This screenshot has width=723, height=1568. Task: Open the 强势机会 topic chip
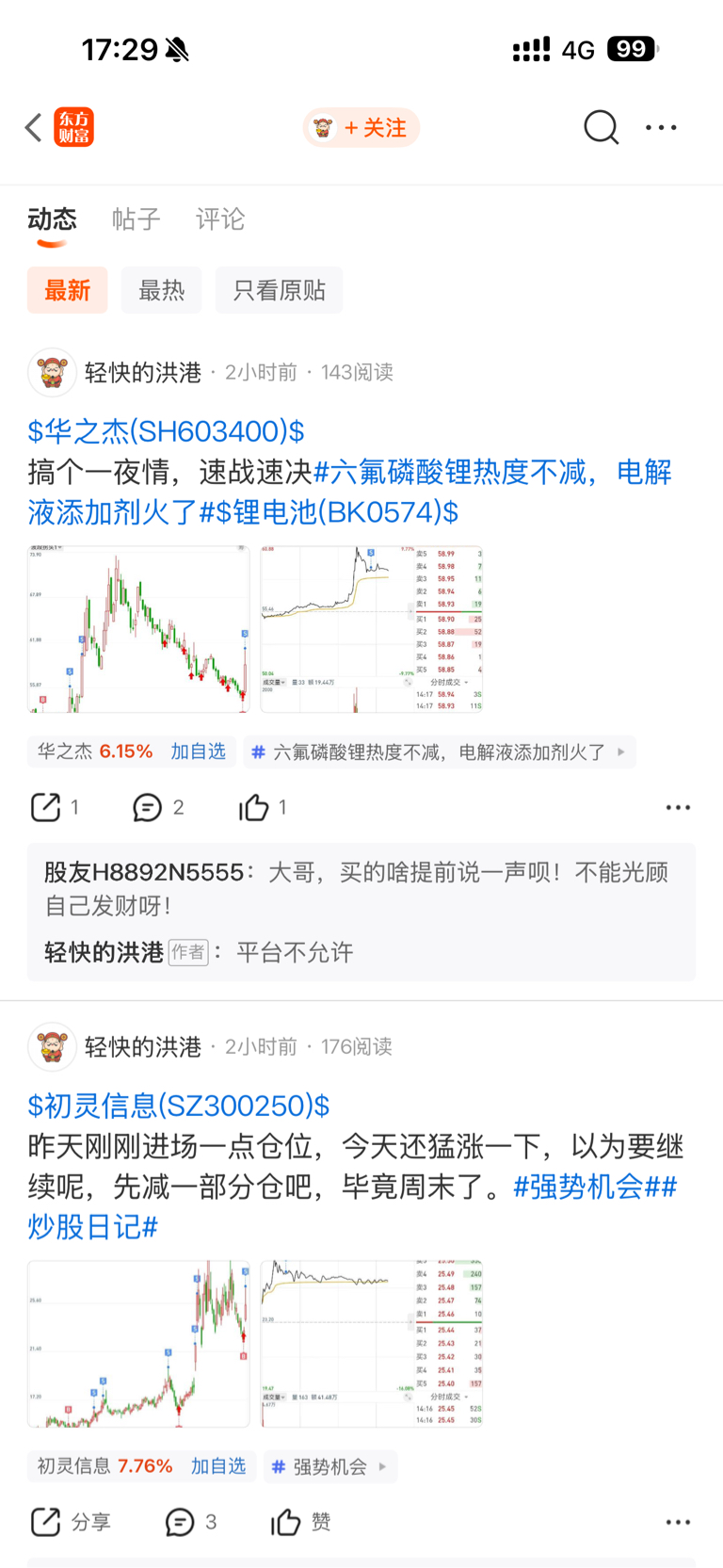click(329, 1466)
